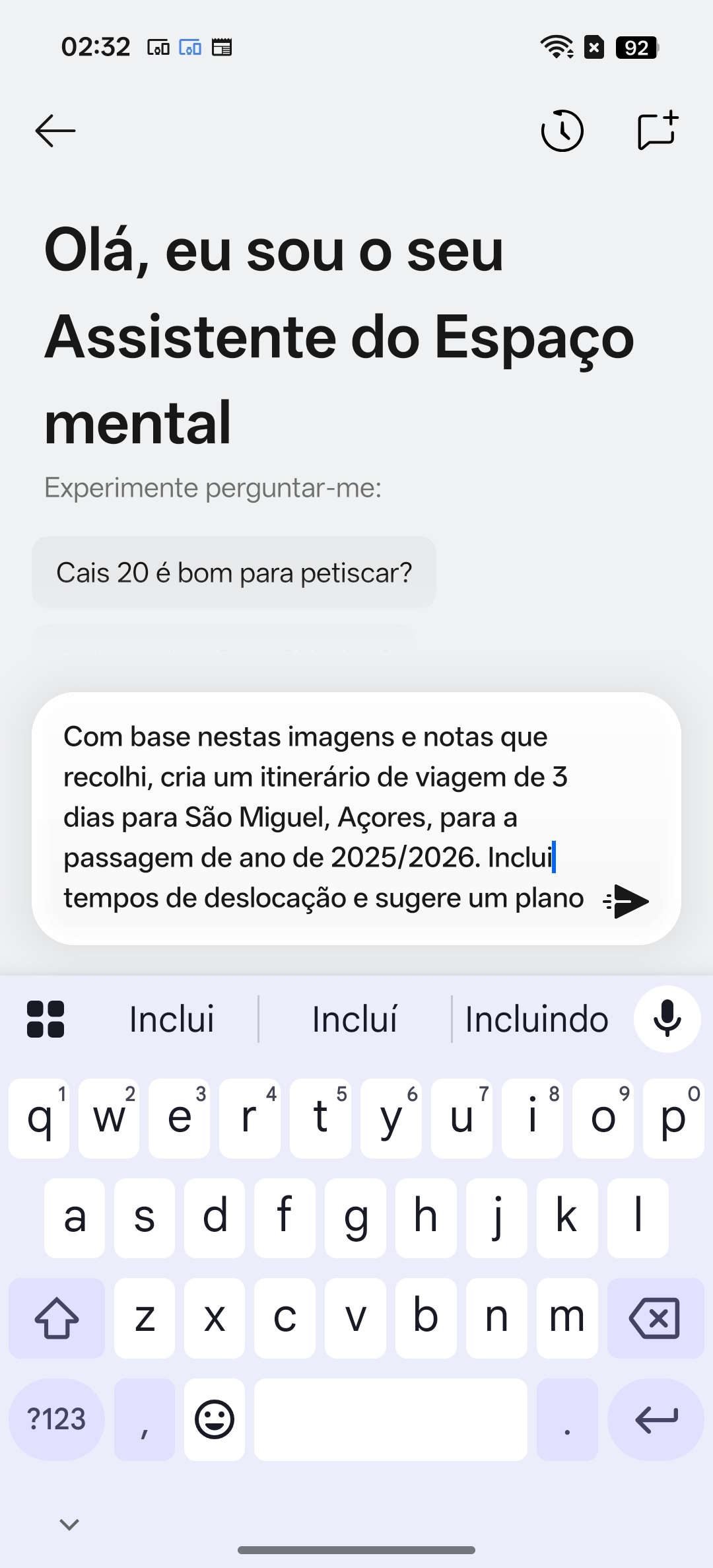Send the typed message
This screenshot has width=713, height=1568.
click(x=627, y=902)
